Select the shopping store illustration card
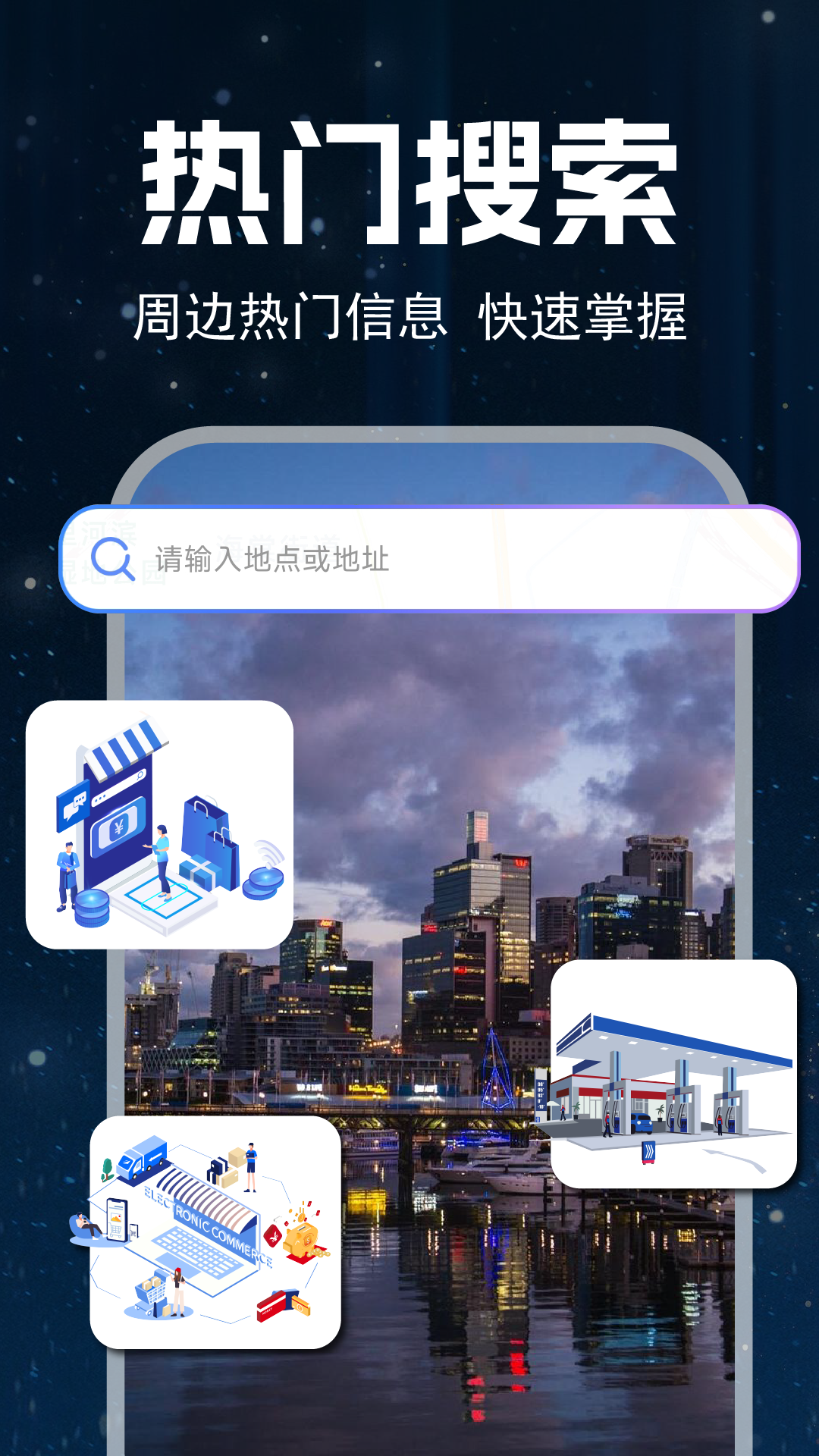The height and width of the screenshot is (1456, 819). (x=159, y=827)
